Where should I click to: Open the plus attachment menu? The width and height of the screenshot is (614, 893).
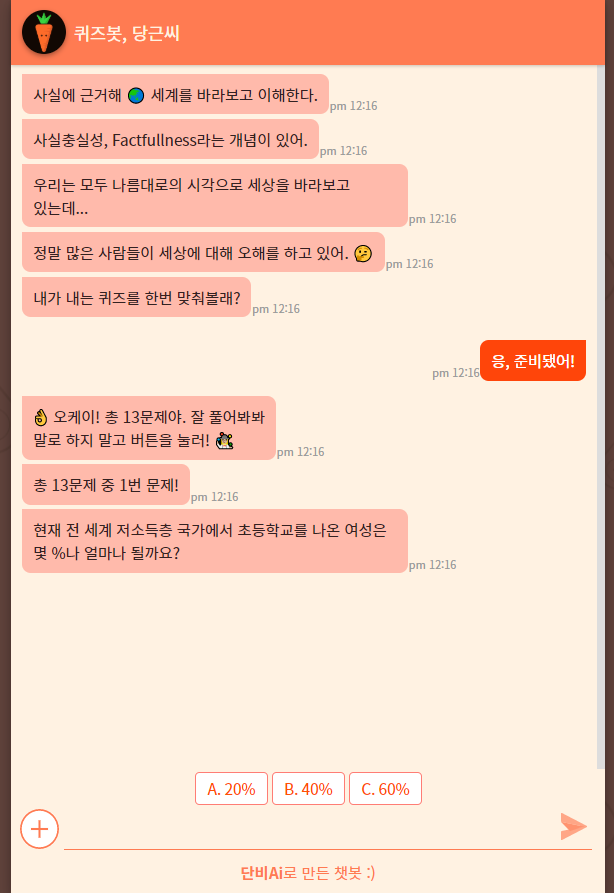point(40,829)
